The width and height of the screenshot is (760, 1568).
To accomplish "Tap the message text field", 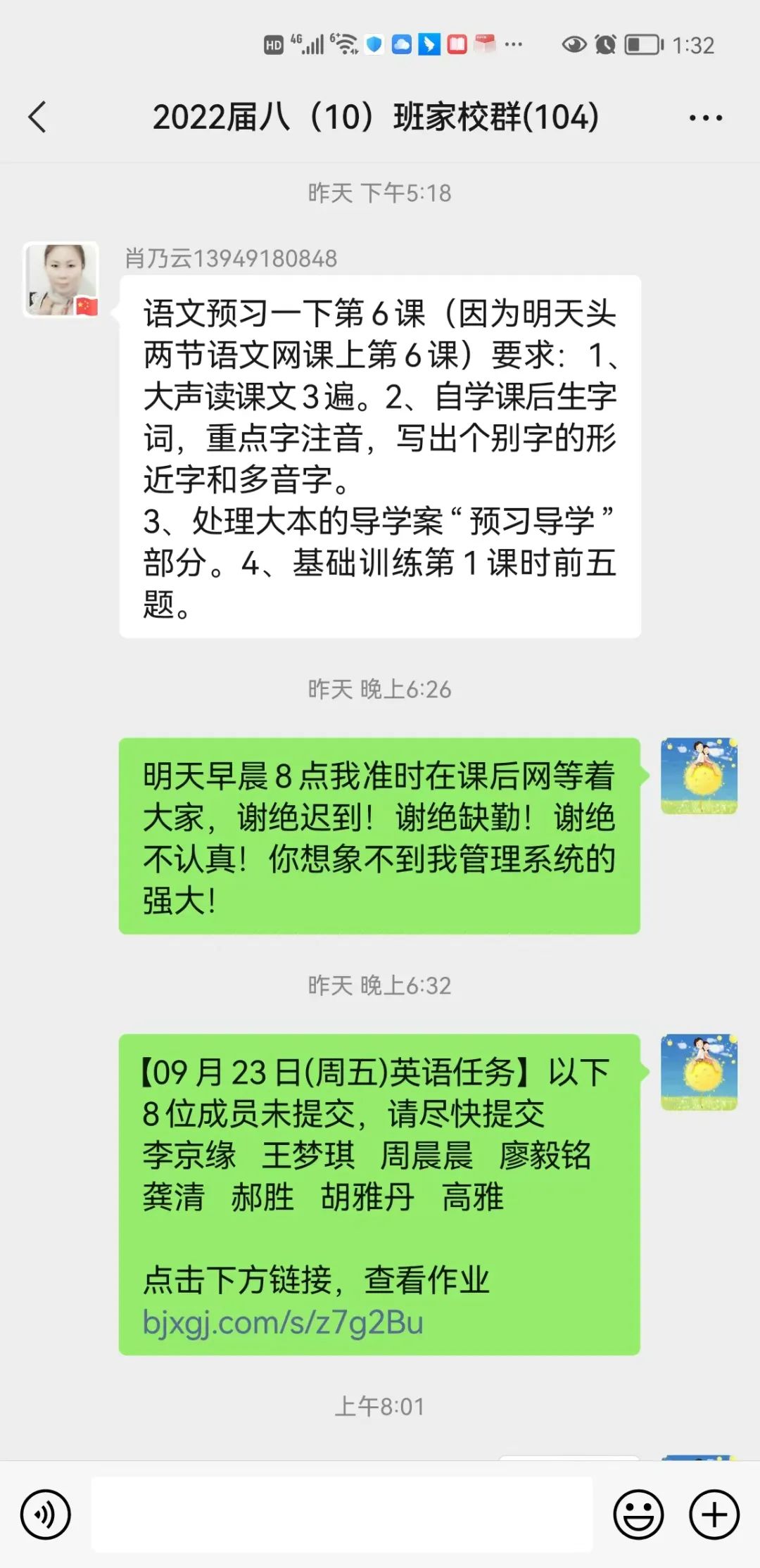I will coord(342,1514).
